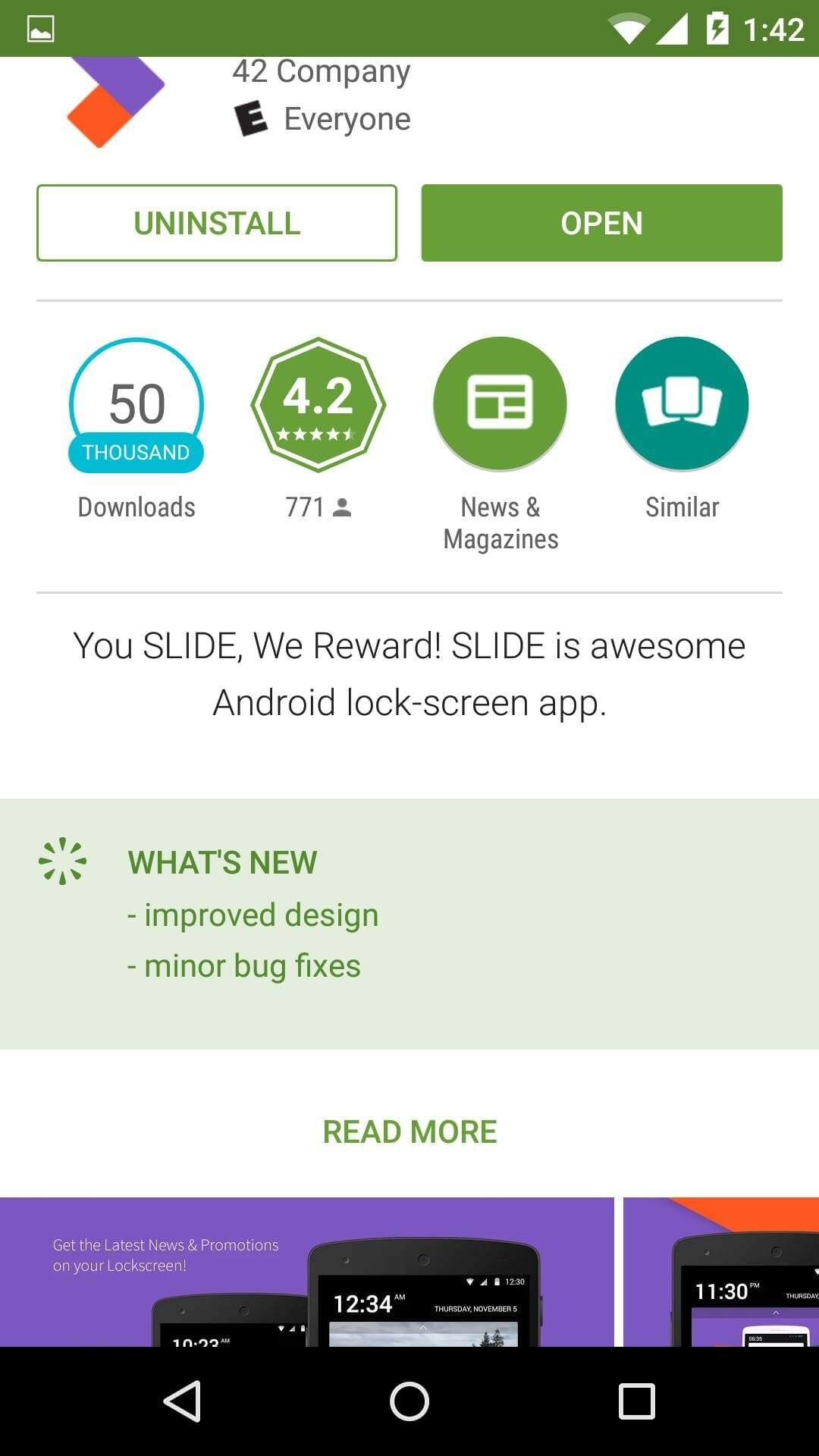Return to the home screen
The image size is (819, 1456).
pos(409,1401)
